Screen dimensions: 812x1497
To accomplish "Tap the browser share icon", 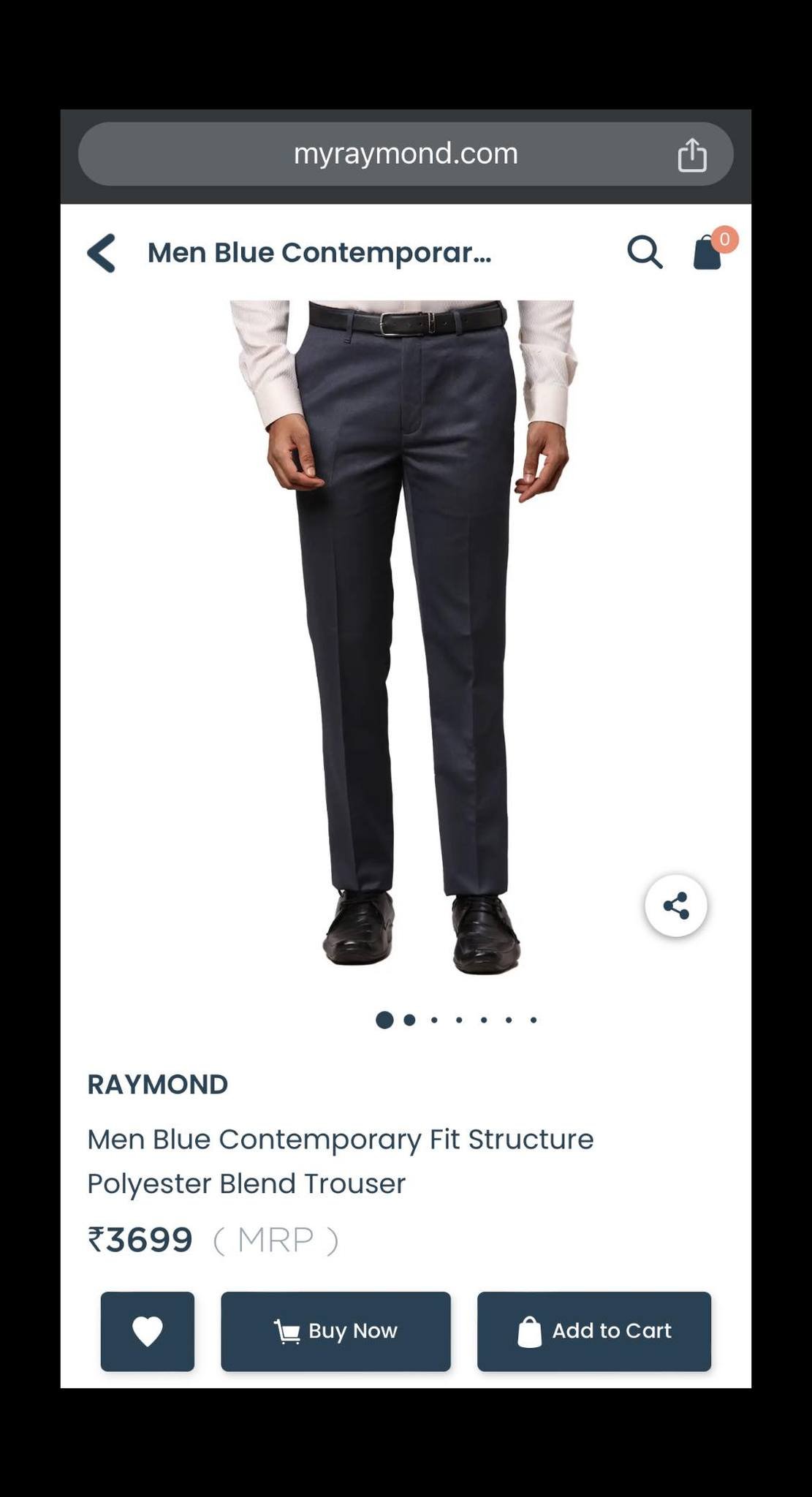I will tap(691, 154).
